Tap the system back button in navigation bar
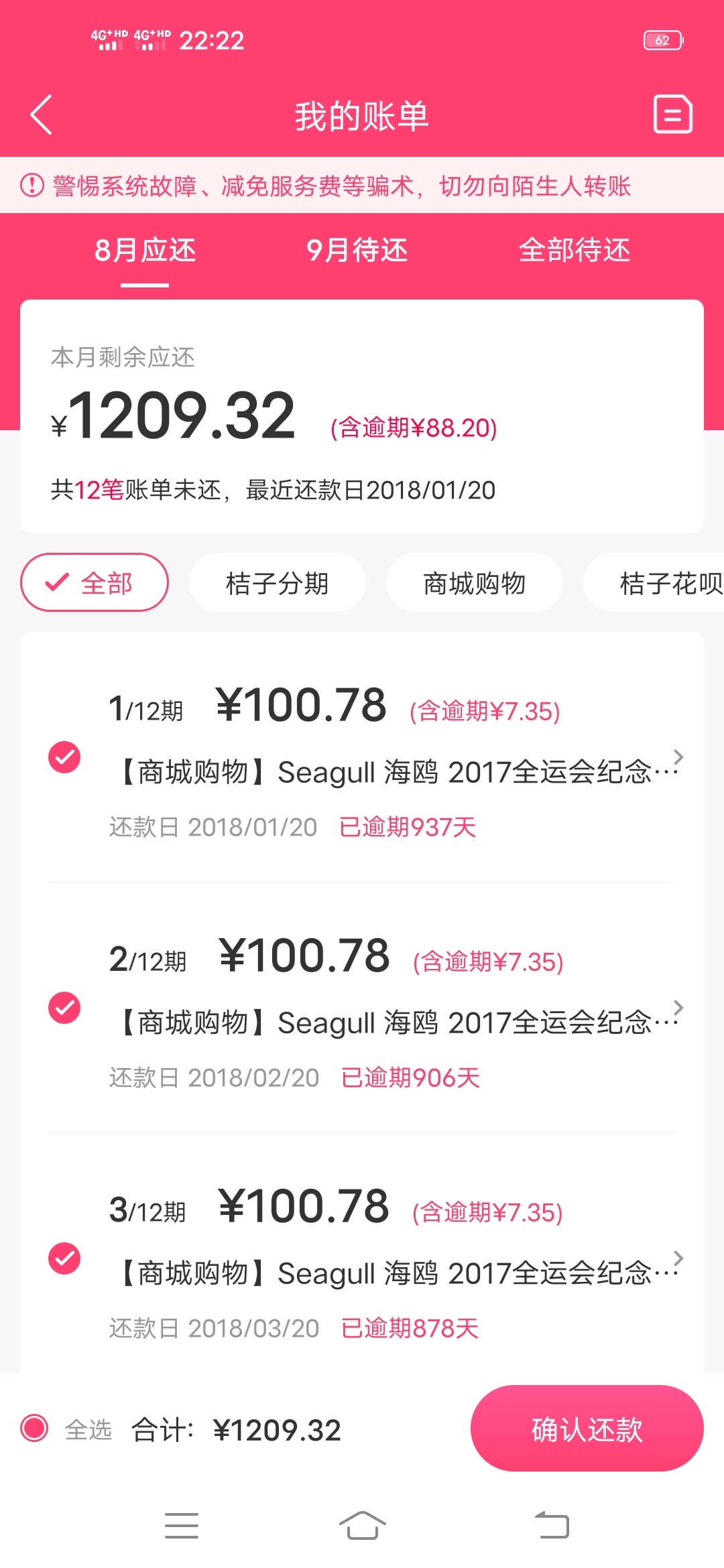Viewport: 724px width, 1568px height. pos(552,1526)
